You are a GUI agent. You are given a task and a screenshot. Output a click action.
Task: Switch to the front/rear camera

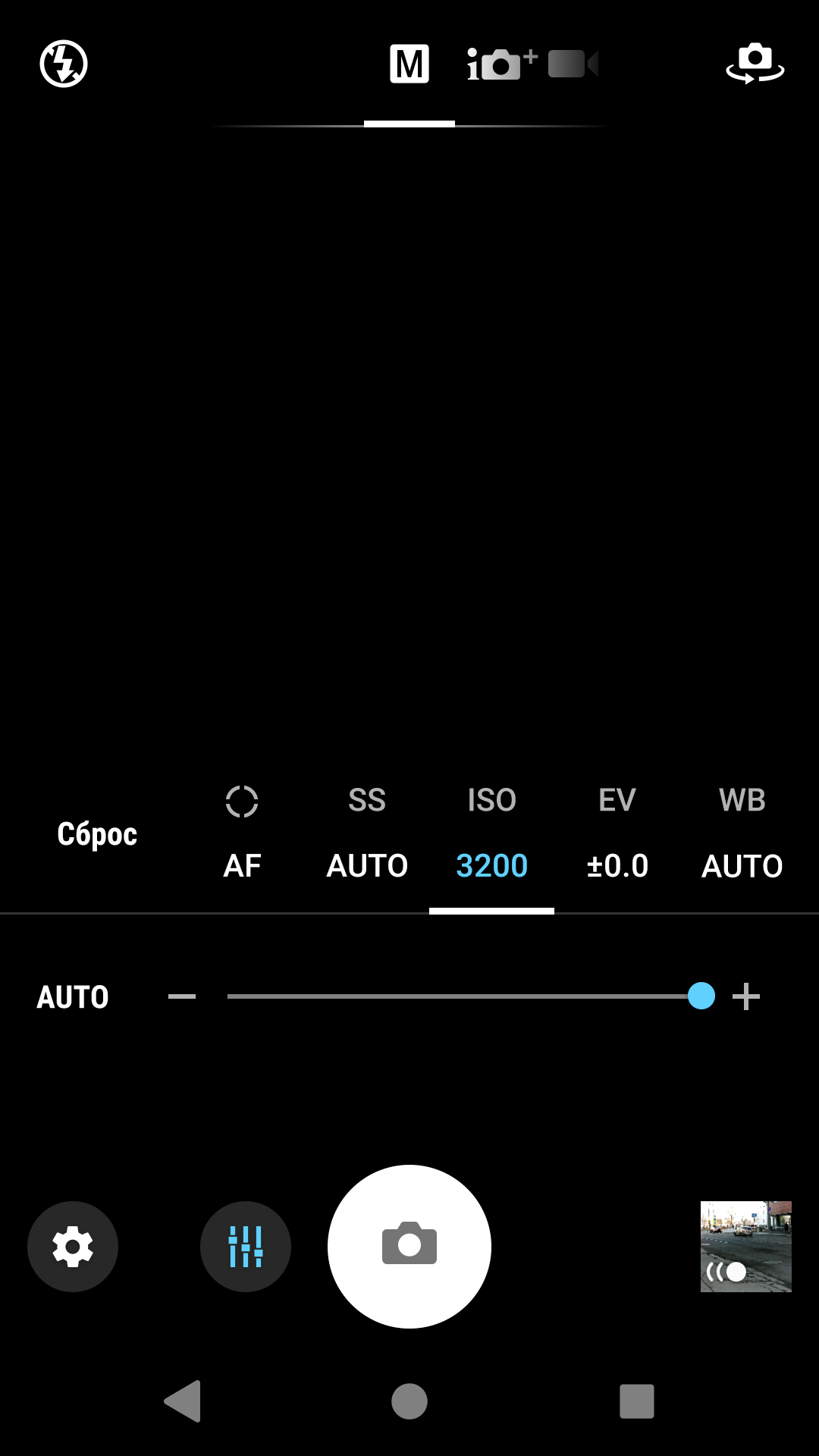point(755,63)
